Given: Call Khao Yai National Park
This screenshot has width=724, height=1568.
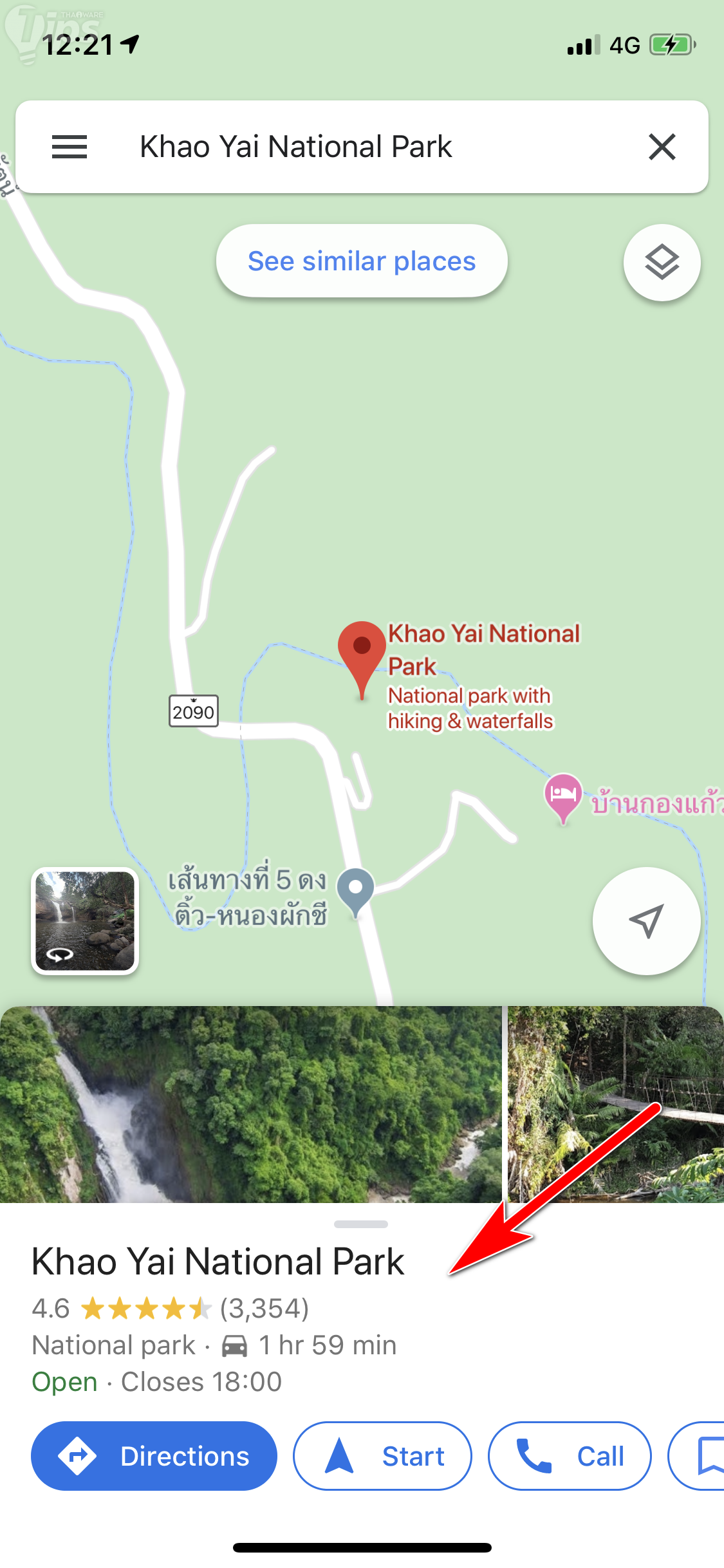Looking at the screenshot, I should click(x=570, y=1456).
